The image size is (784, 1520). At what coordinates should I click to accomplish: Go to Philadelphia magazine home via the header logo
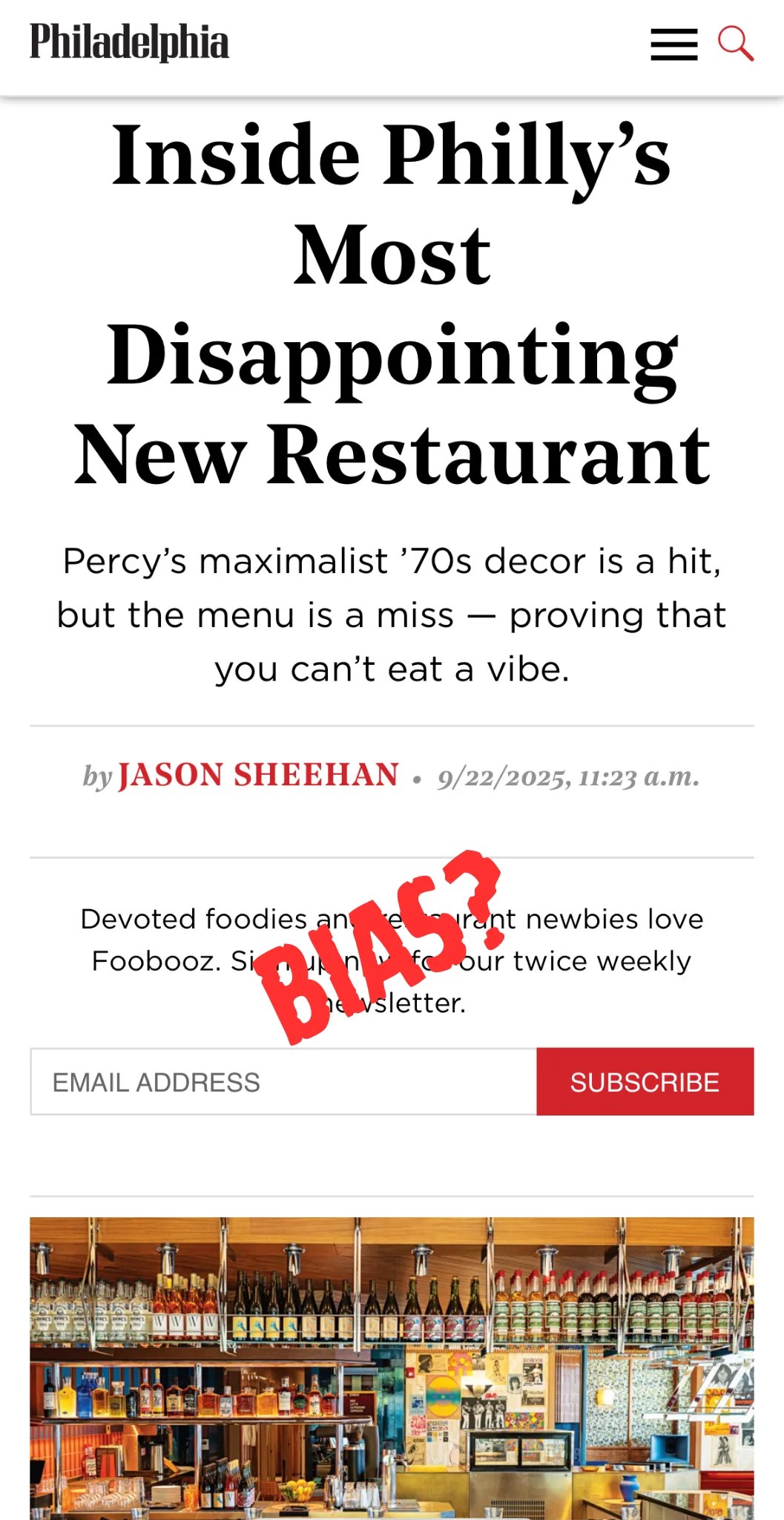click(129, 42)
